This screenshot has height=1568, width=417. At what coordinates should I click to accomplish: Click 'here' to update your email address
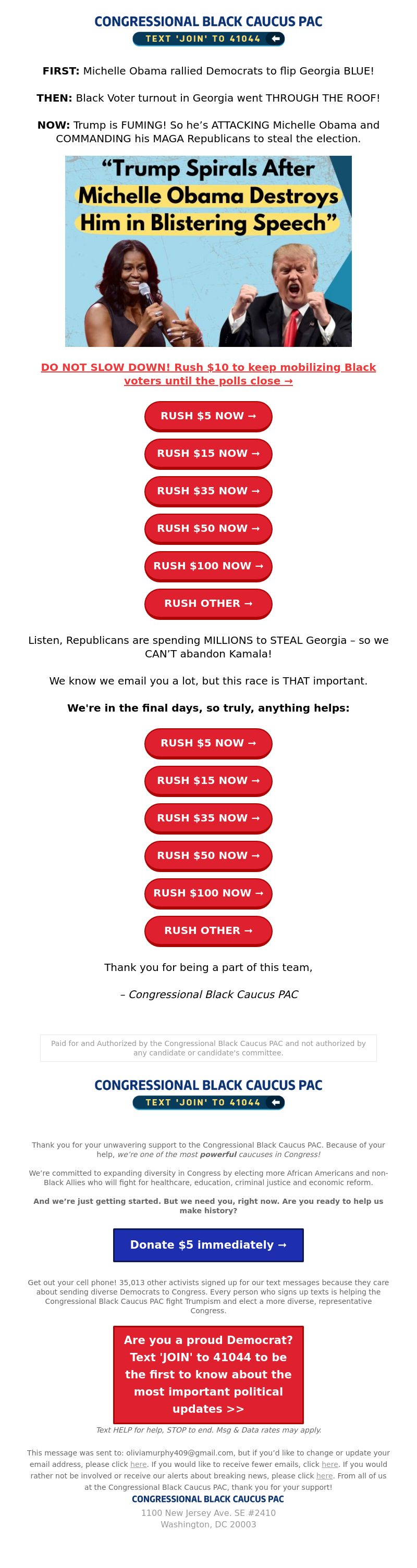[138, 1464]
